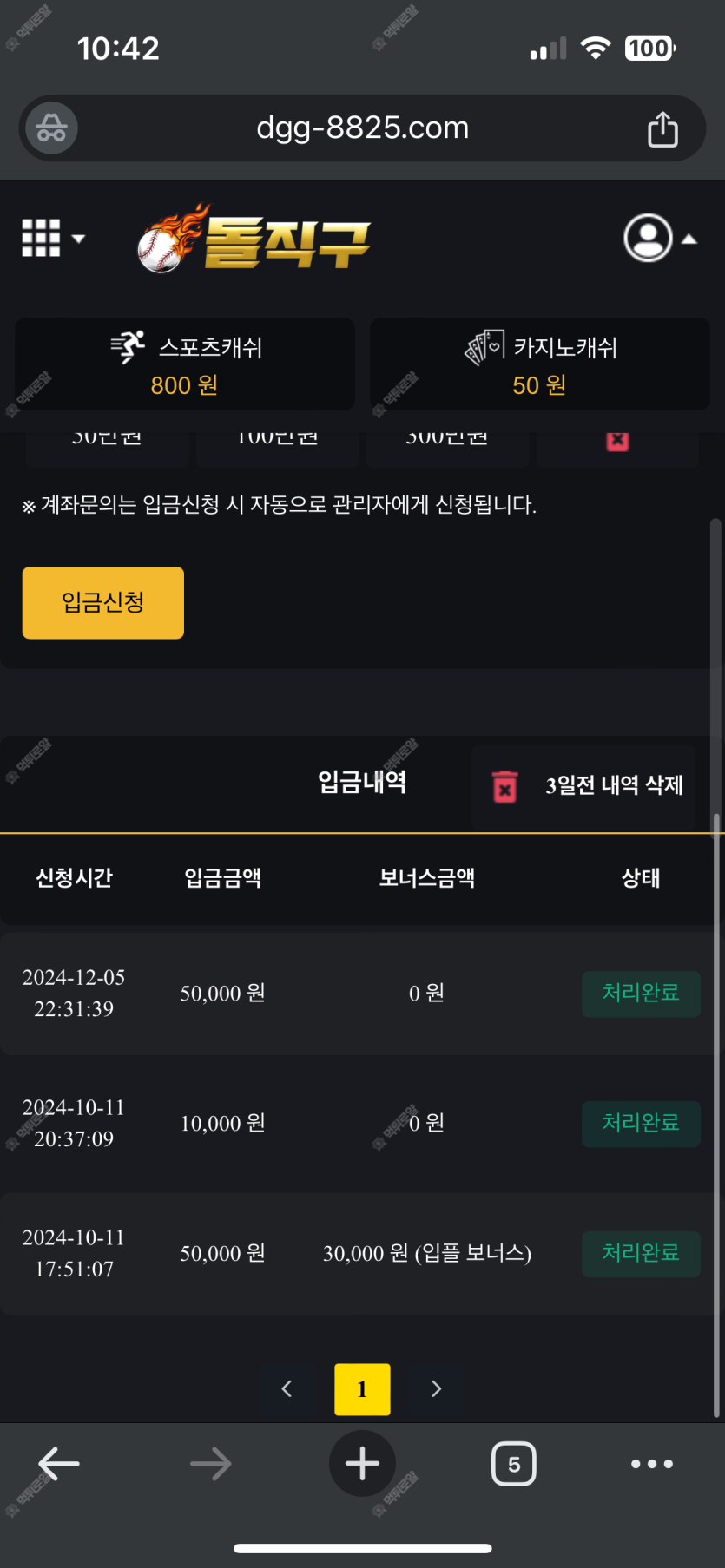The image size is (725, 1568).
Task: Open the user profile menu
Action: (660, 238)
